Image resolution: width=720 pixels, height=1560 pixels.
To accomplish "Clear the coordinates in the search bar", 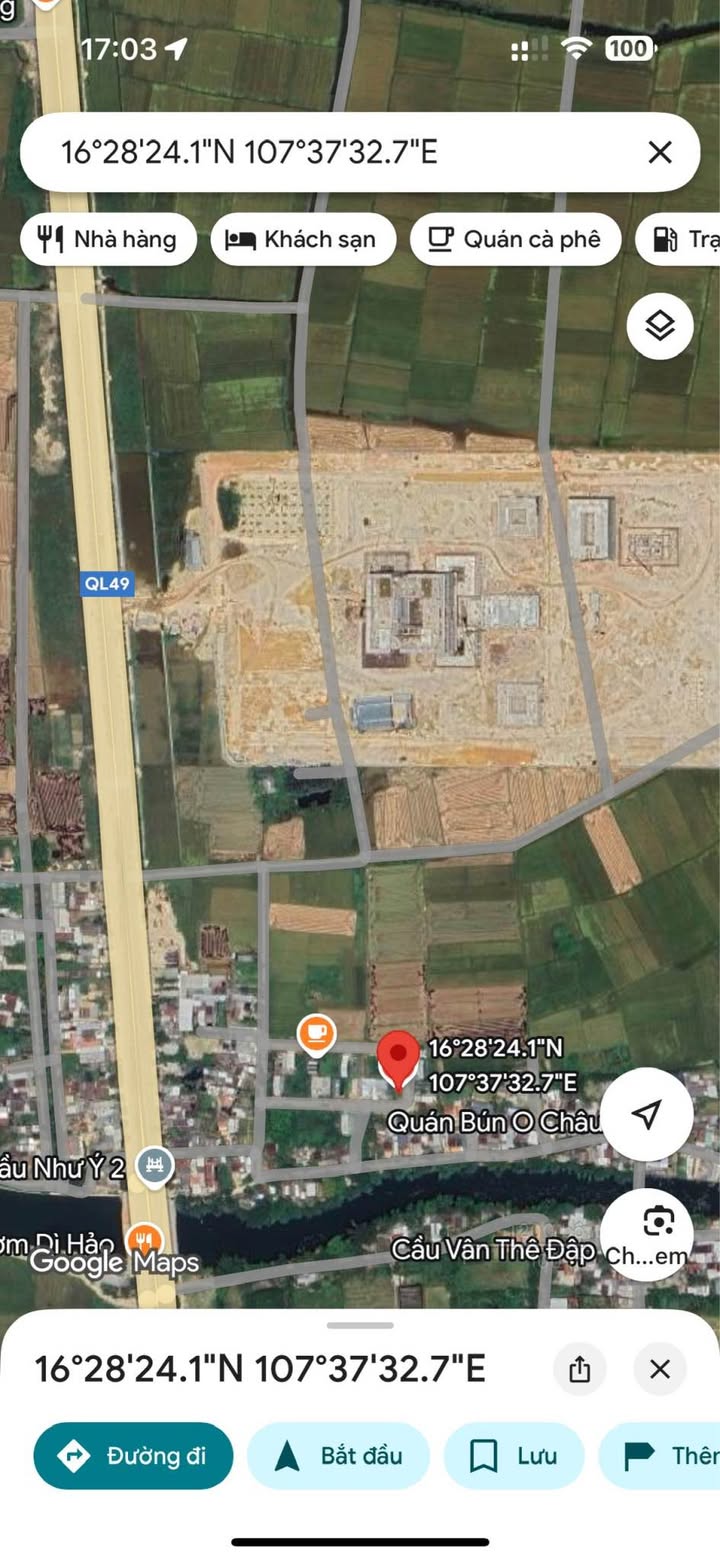I will coord(660,152).
